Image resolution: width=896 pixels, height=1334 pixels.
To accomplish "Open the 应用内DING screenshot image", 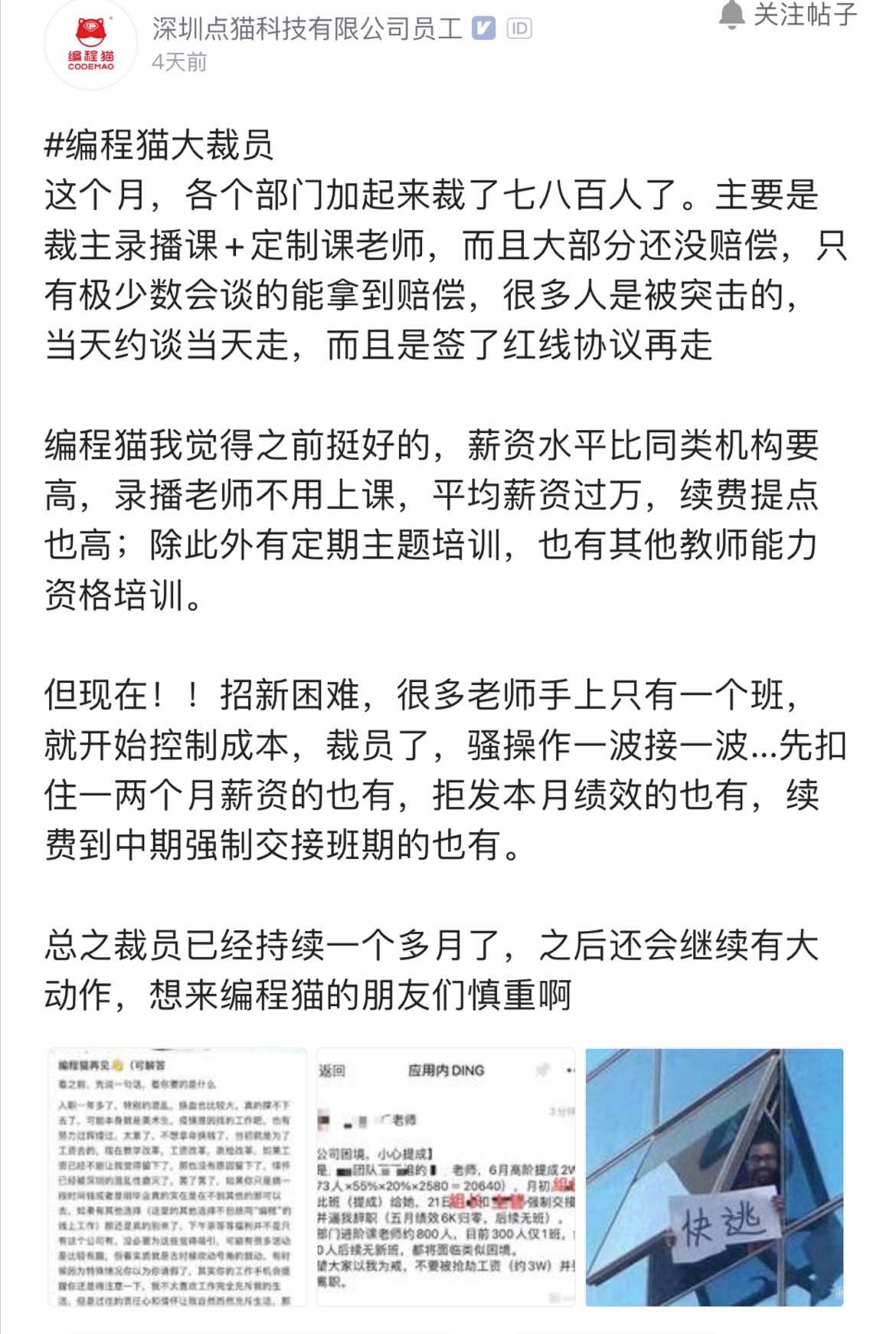I will [446, 1177].
